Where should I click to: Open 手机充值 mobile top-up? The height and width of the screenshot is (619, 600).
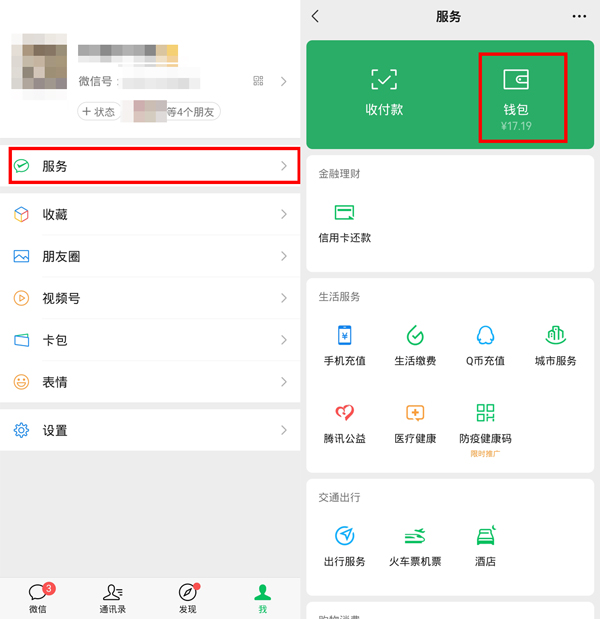coord(344,345)
